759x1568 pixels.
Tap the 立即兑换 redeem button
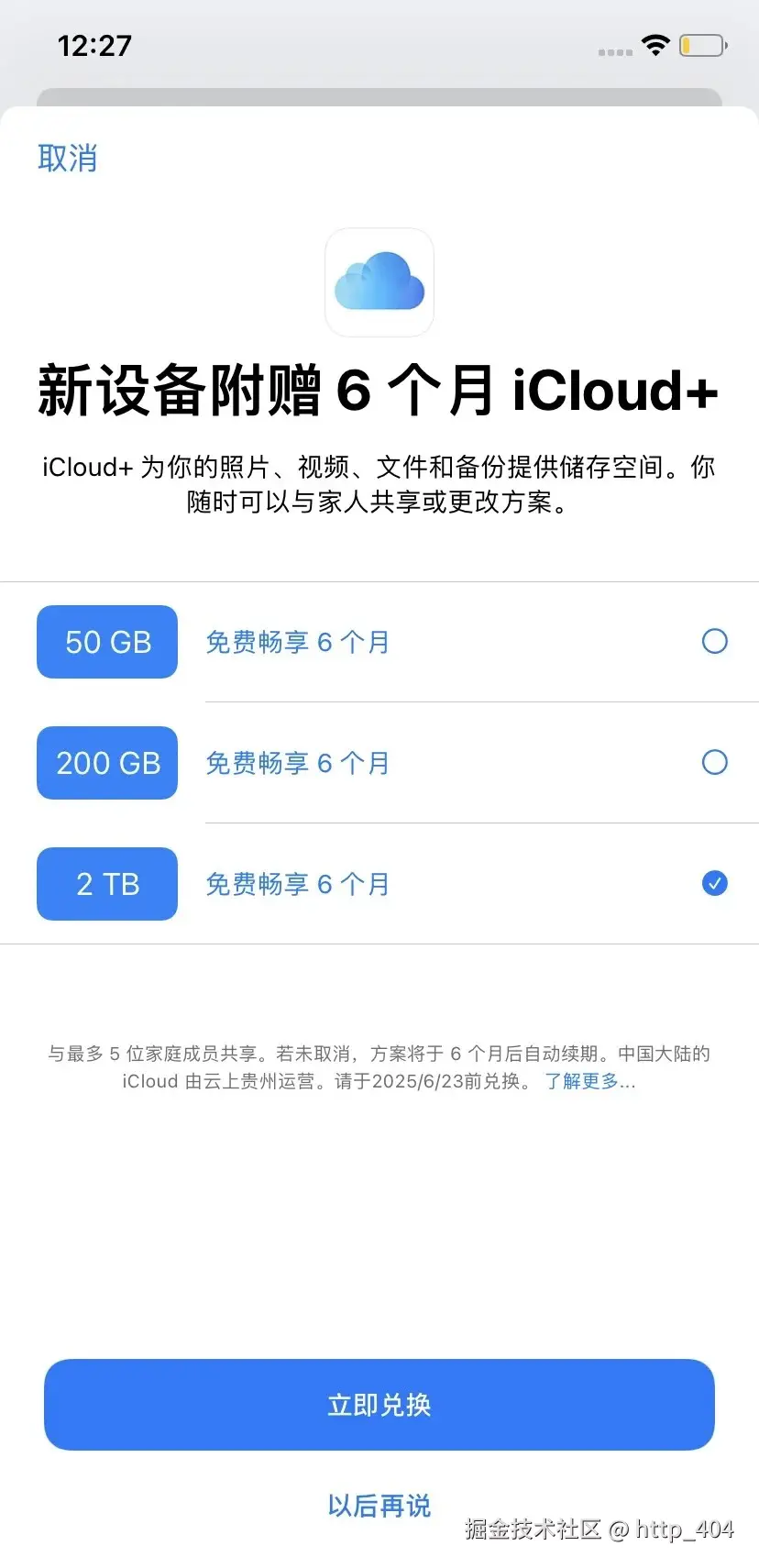tap(379, 1405)
